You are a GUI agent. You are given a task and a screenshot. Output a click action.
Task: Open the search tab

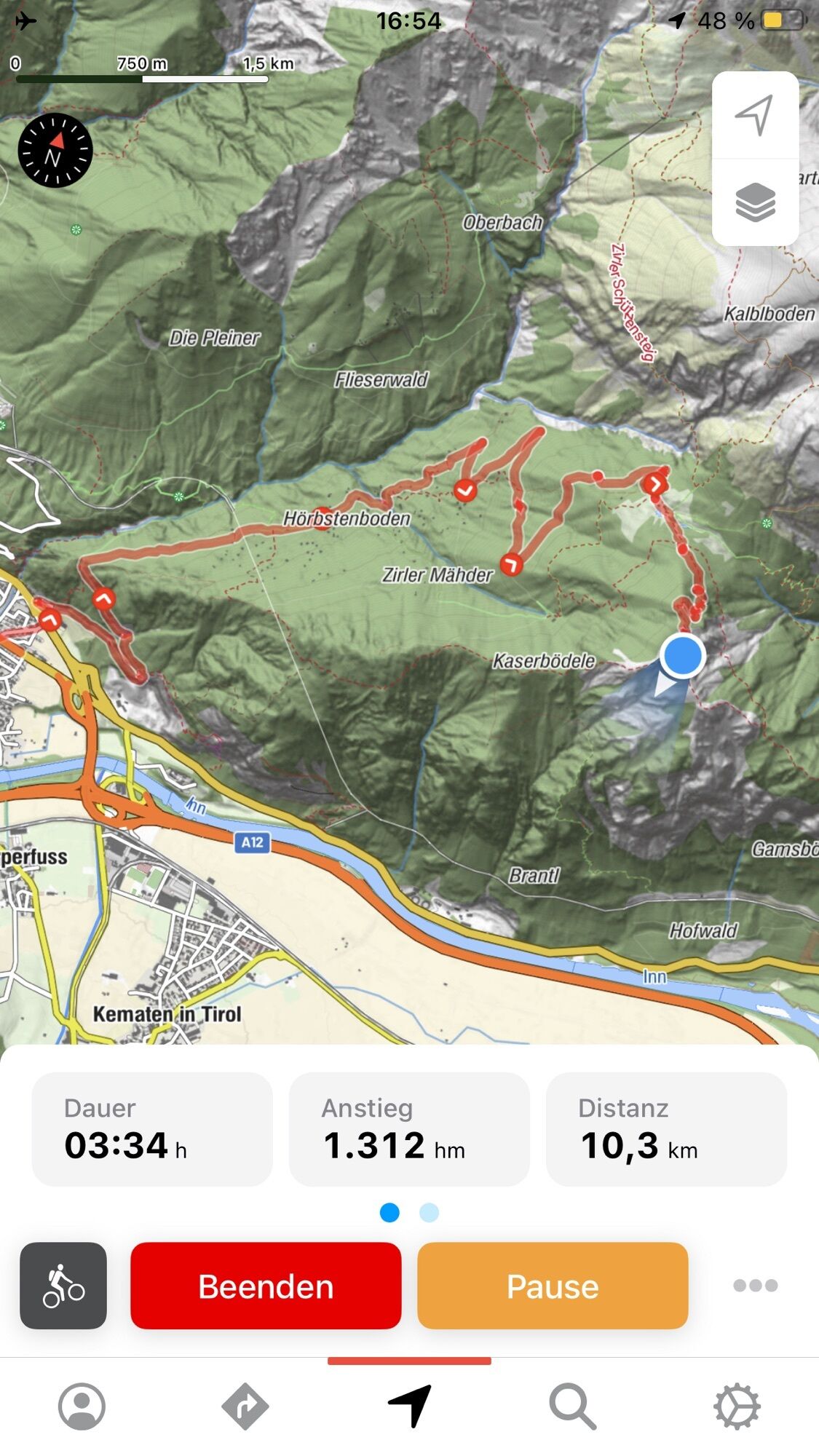point(573,1406)
